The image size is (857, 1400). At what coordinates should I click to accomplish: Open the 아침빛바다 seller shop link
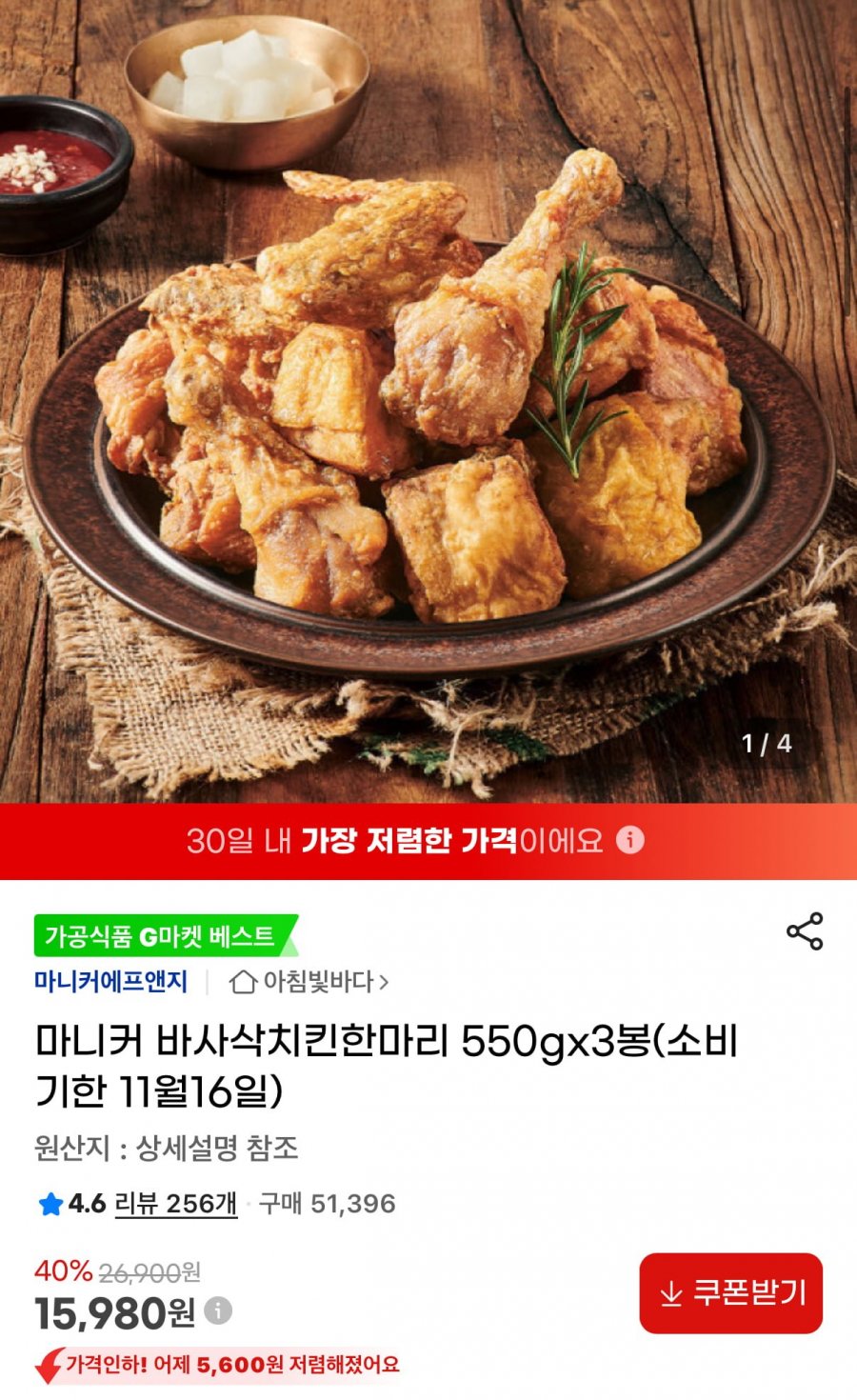(309, 981)
